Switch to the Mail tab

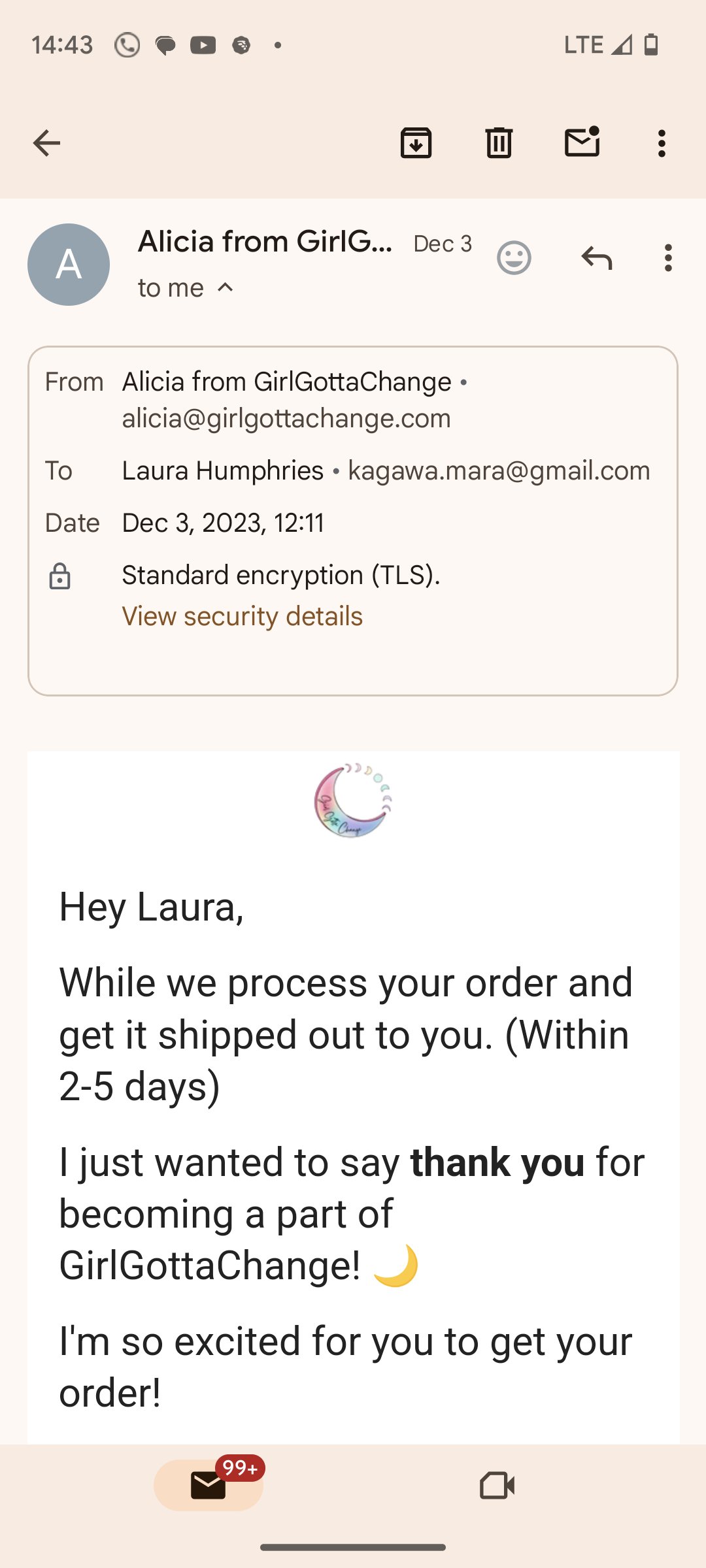209,1485
